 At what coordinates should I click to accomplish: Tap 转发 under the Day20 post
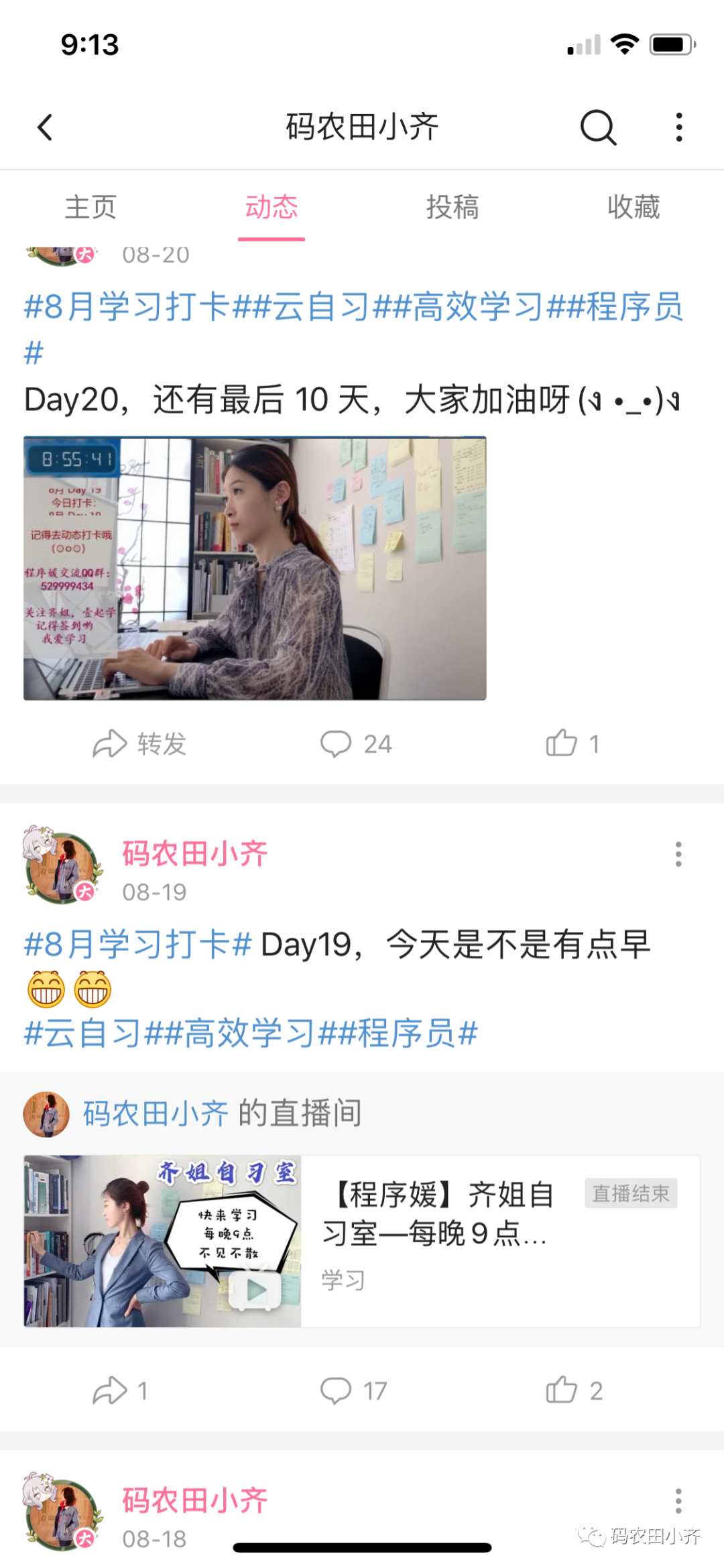click(x=139, y=743)
